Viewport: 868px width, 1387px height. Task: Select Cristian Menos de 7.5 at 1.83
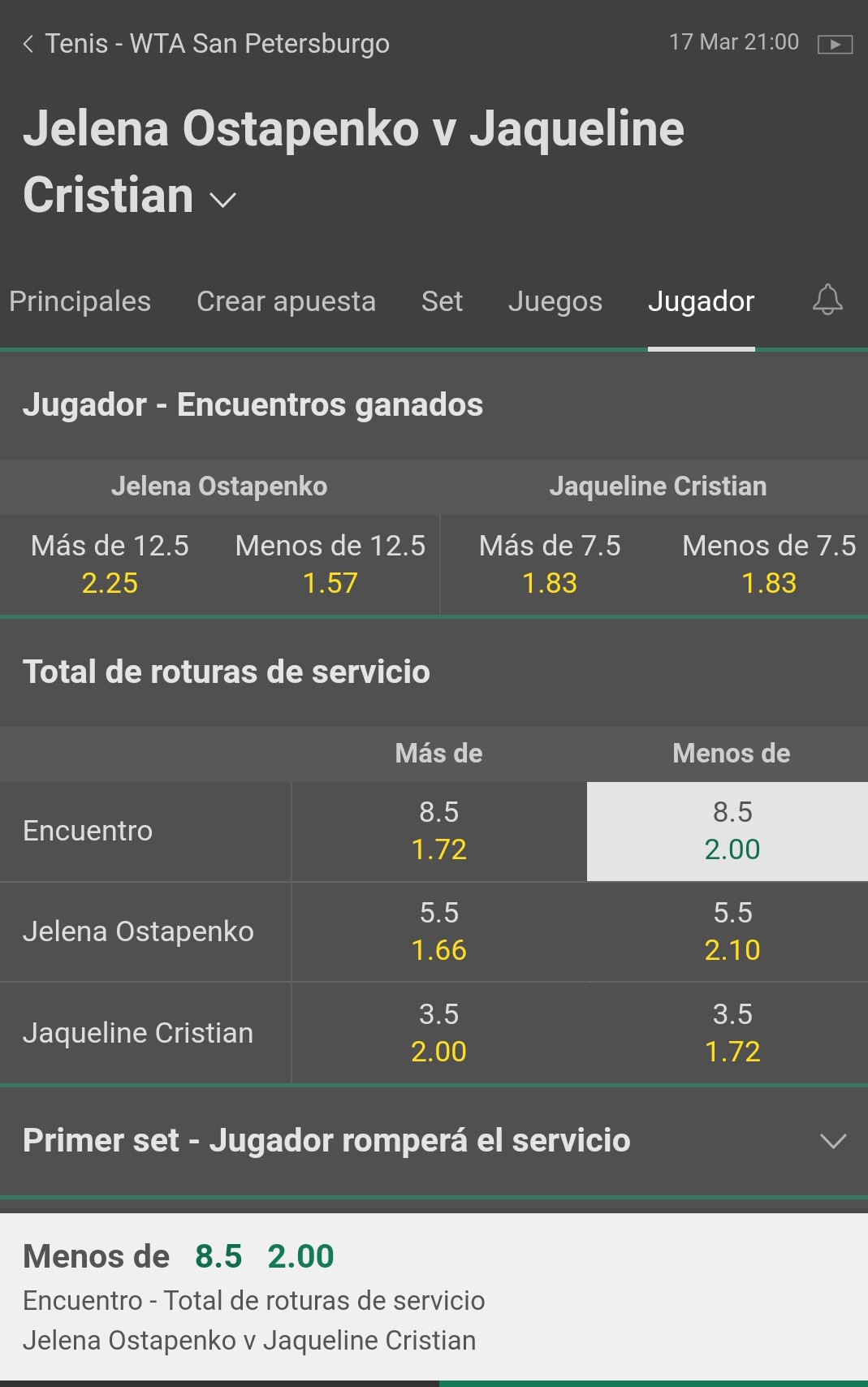tap(769, 564)
